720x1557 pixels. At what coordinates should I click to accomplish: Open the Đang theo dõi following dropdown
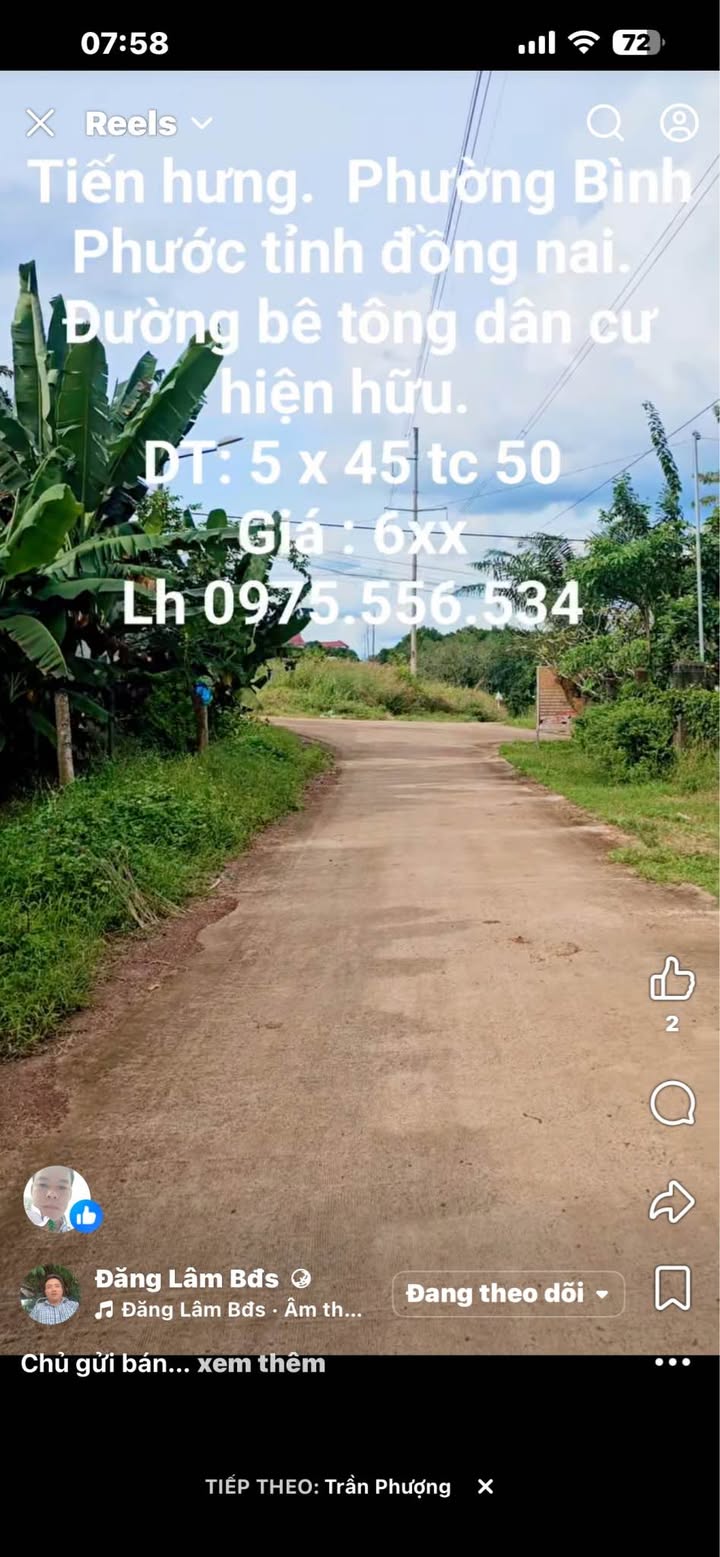[x=508, y=1294]
